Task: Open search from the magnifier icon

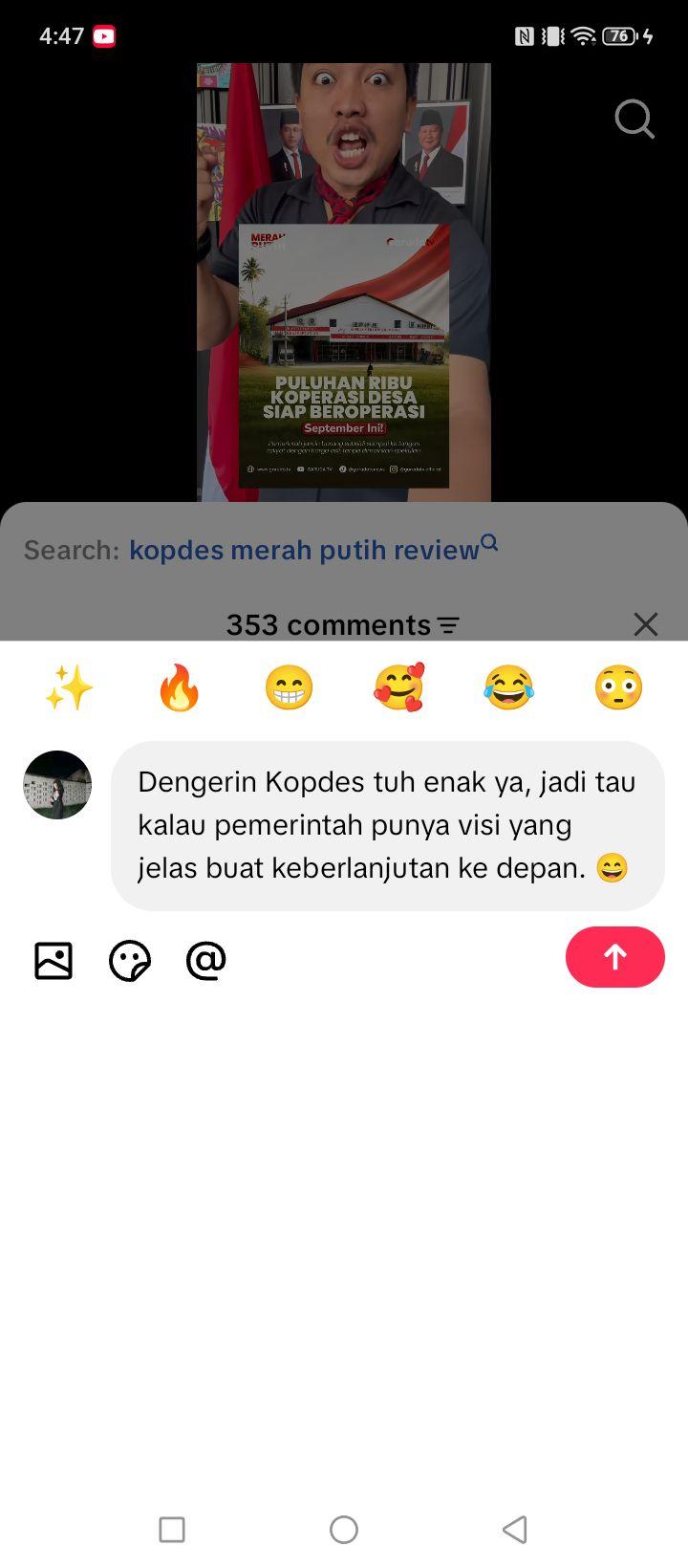Action: point(634,120)
